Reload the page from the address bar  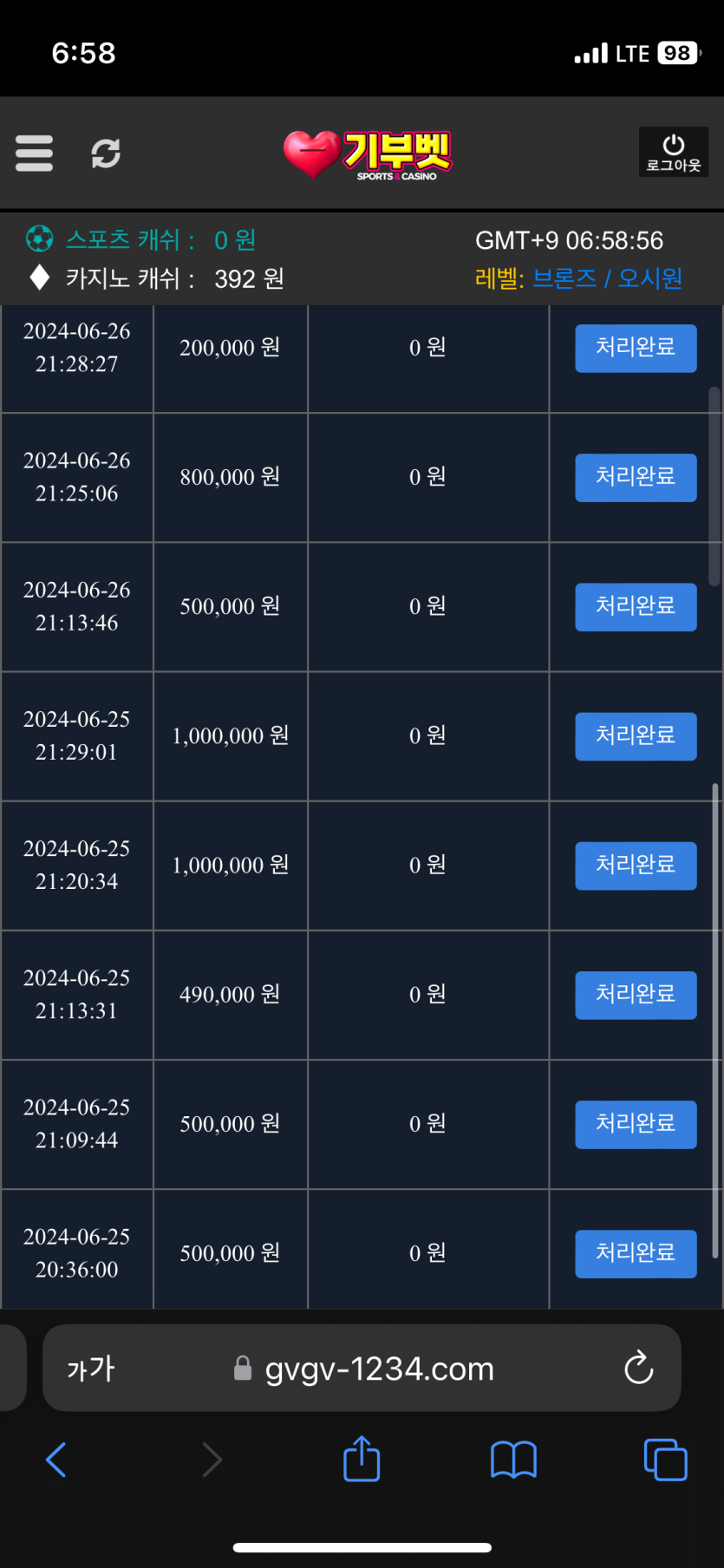click(639, 1369)
